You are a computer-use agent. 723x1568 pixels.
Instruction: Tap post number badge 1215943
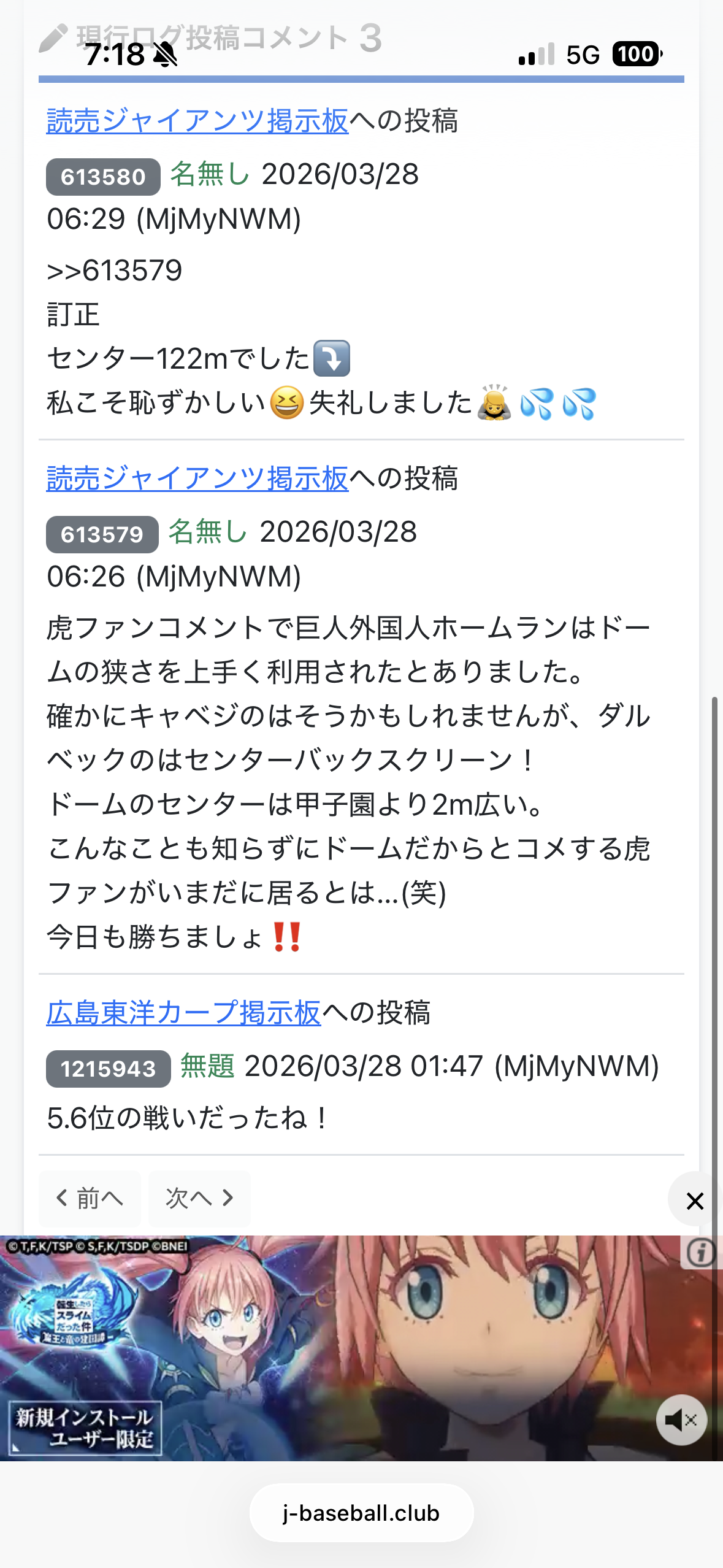pyautogui.click(x=108, y=1069)
